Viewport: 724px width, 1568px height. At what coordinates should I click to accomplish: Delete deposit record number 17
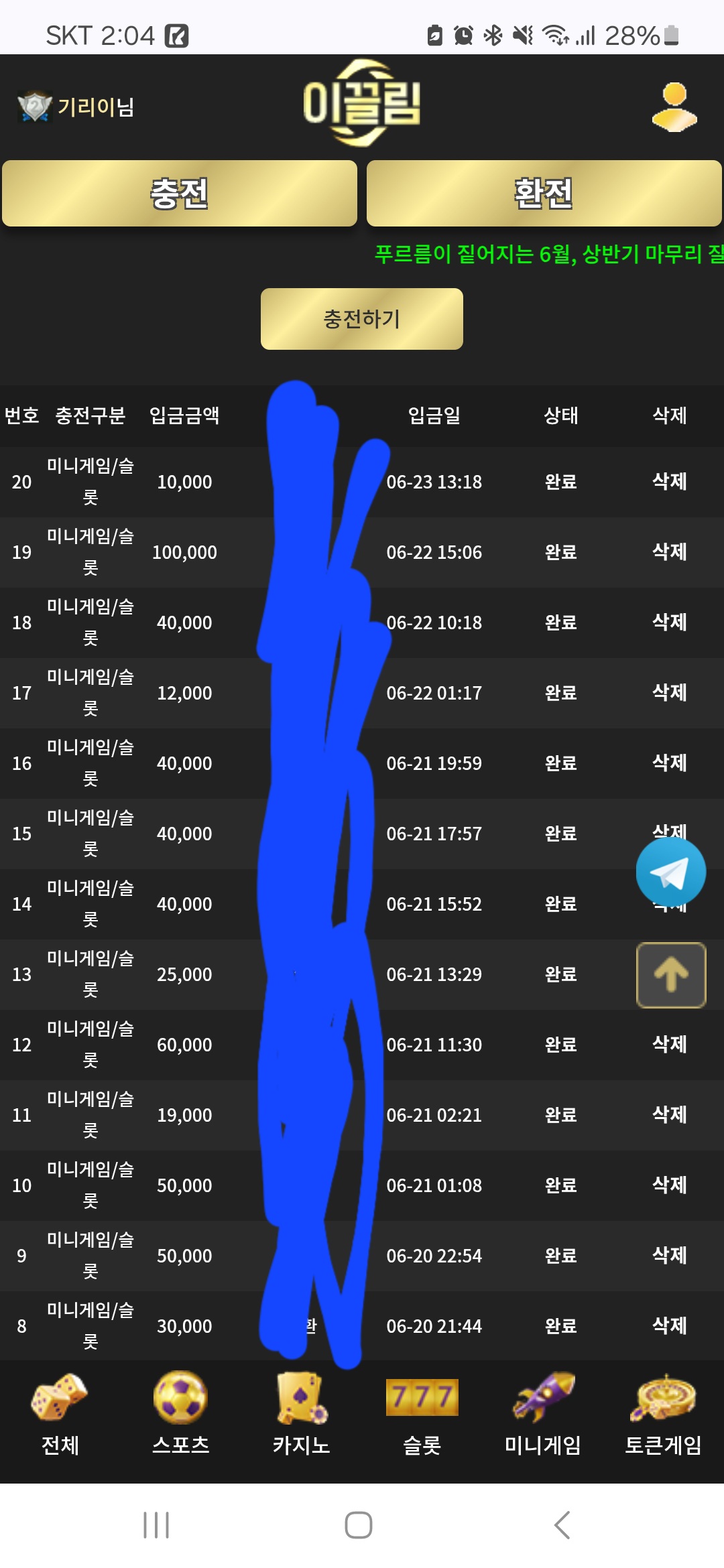tap(669, 692)
